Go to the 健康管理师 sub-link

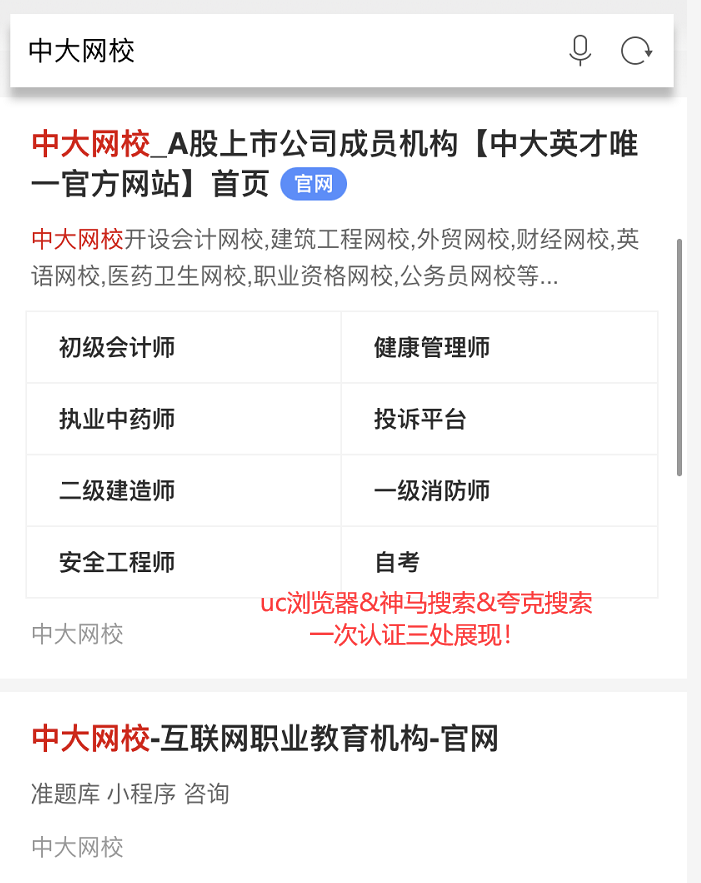(x=432, y=348)
